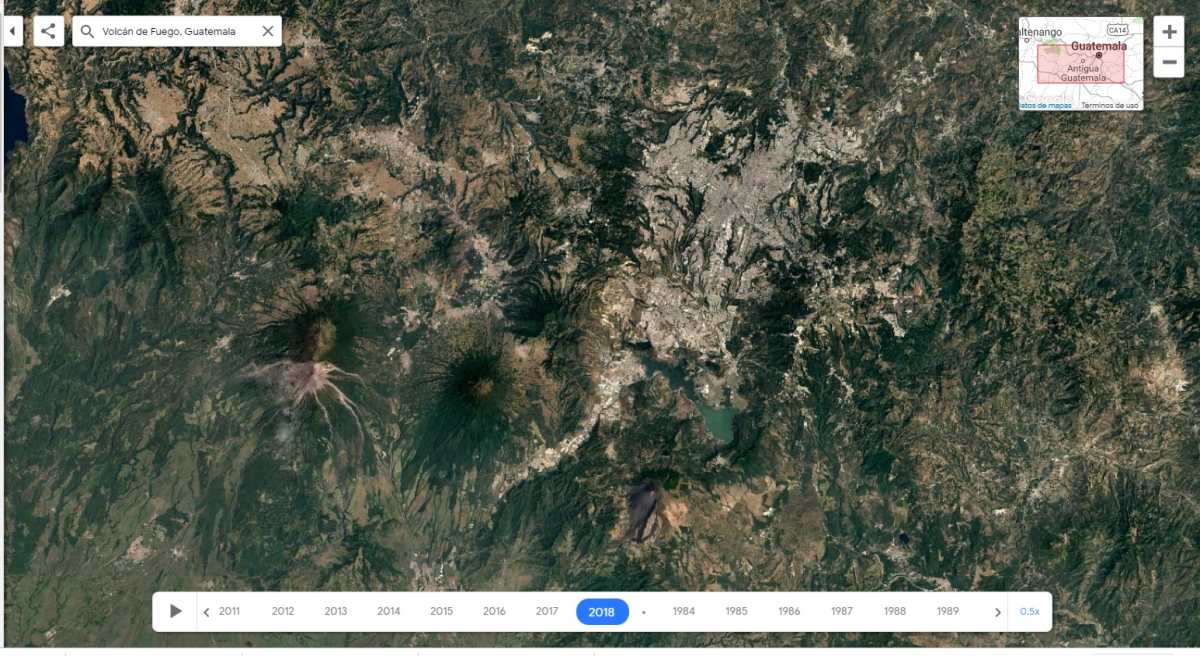1200x656 pixels.
Task: Play the timelapse animation
Action: coord(176,611)
